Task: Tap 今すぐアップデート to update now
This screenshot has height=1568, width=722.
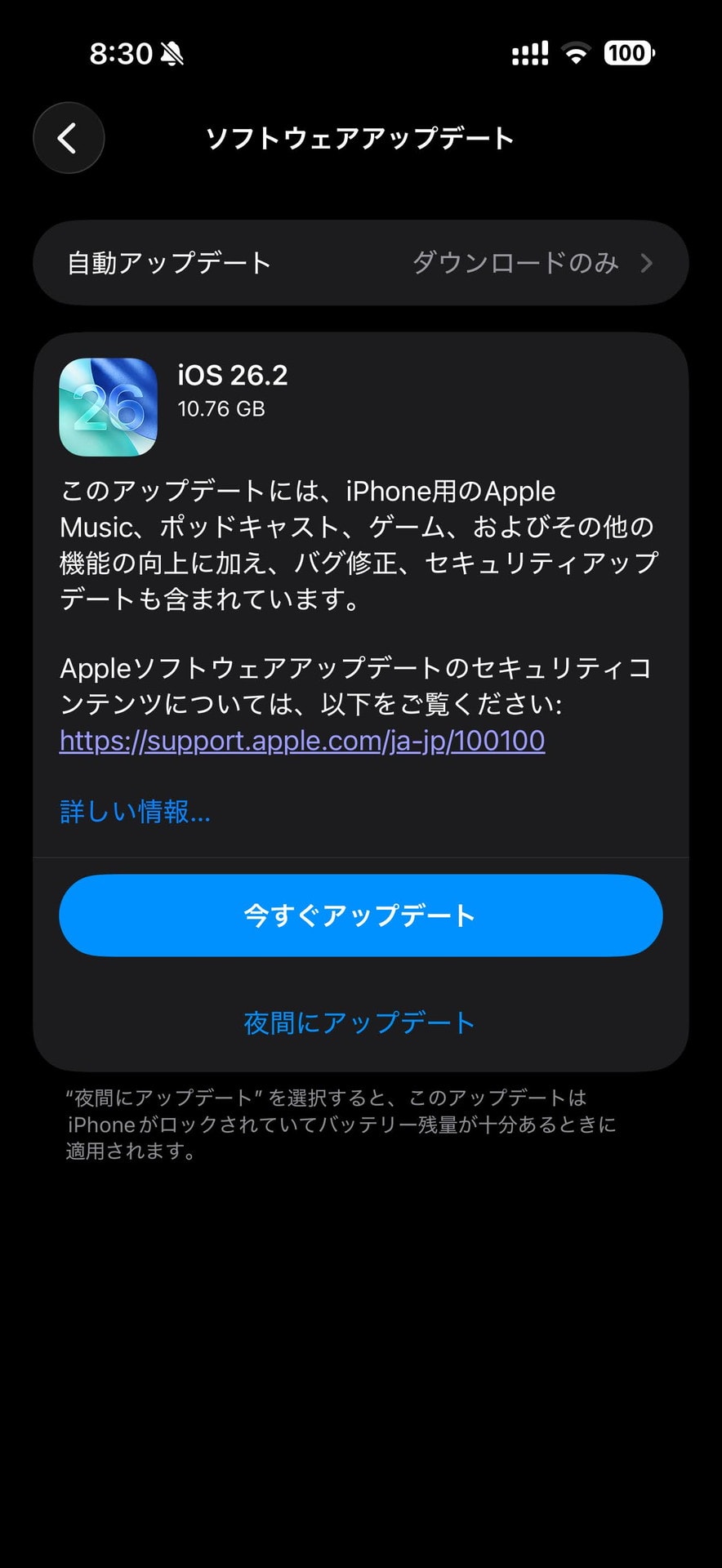Action: tap(360, 915)
